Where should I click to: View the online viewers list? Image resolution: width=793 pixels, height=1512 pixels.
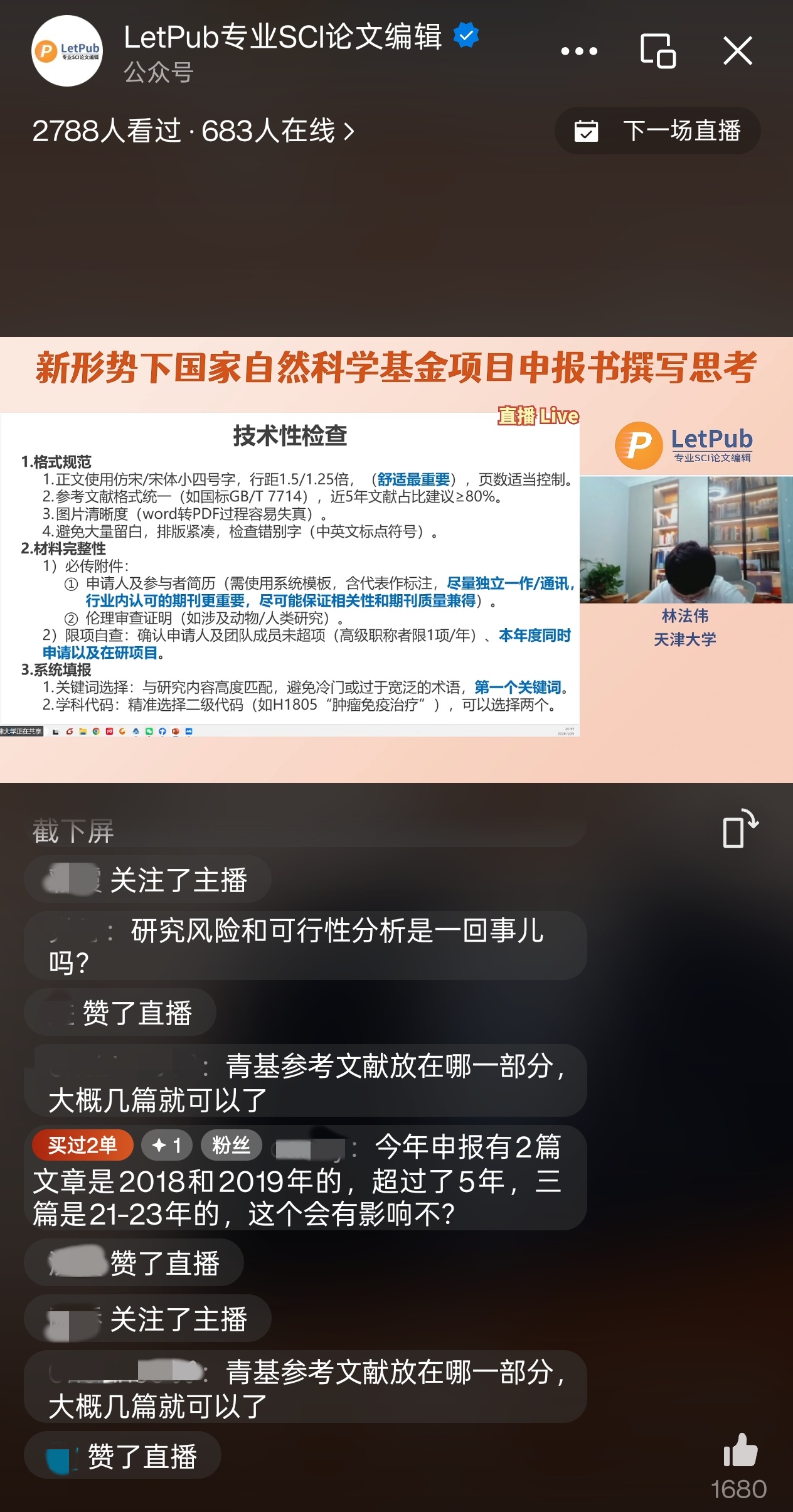(x=193, y=131)
